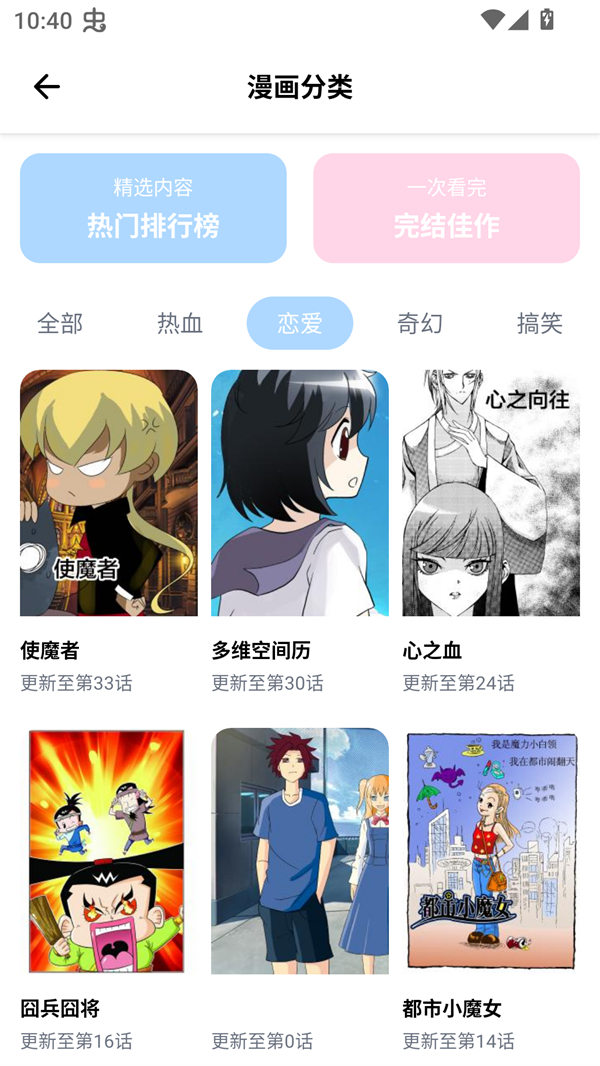Switch to the 热血 category tab
Screen dimensions: 600x1066
180,323
